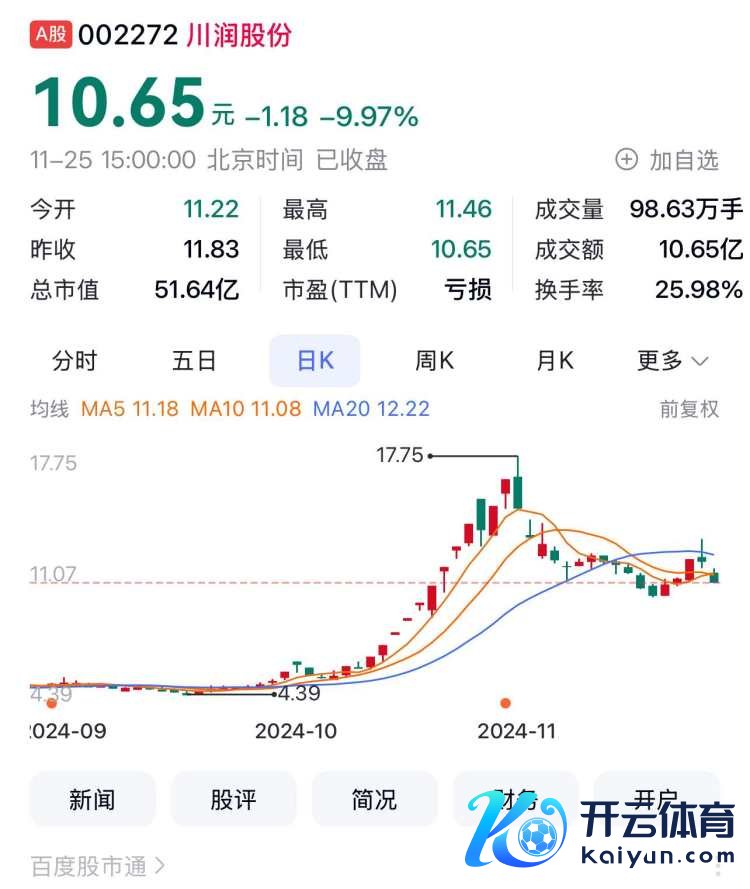Show the 日K candlestick chart

click(x=315, y=361)
